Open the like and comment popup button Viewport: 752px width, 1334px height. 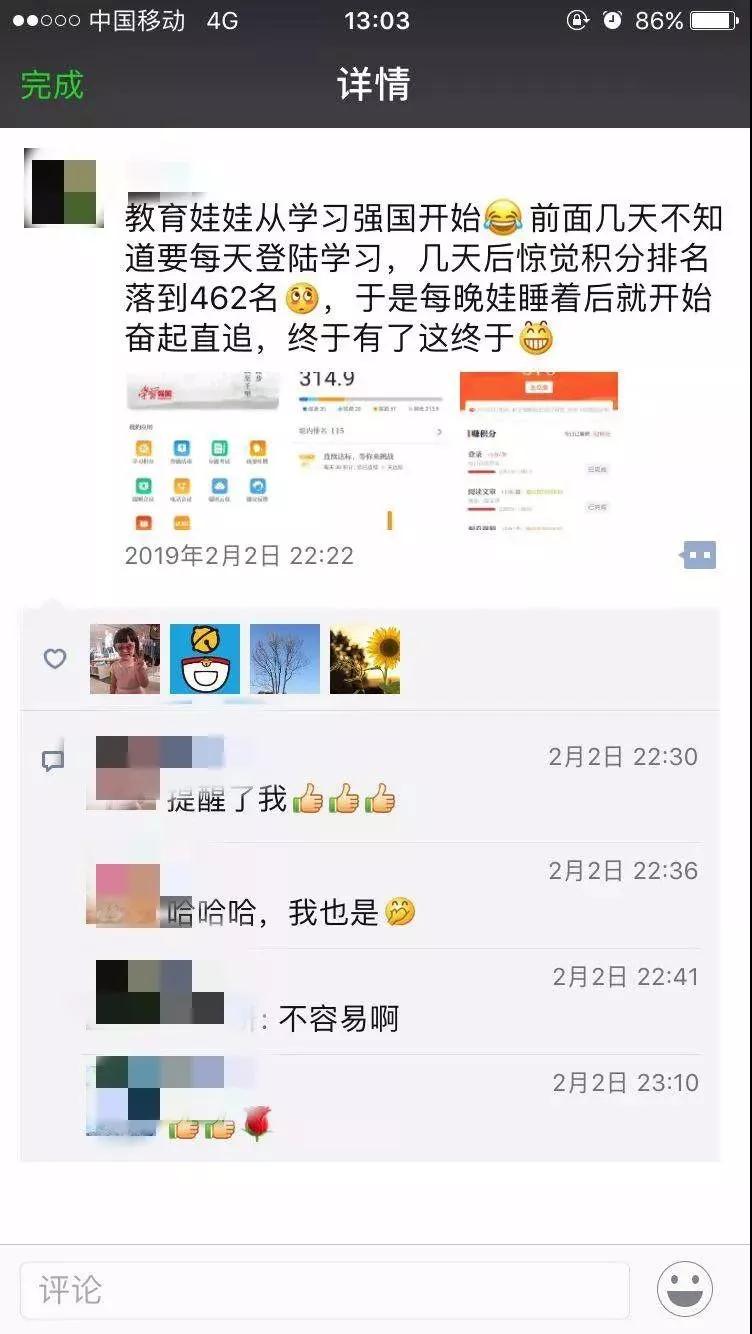pos(699,555)
